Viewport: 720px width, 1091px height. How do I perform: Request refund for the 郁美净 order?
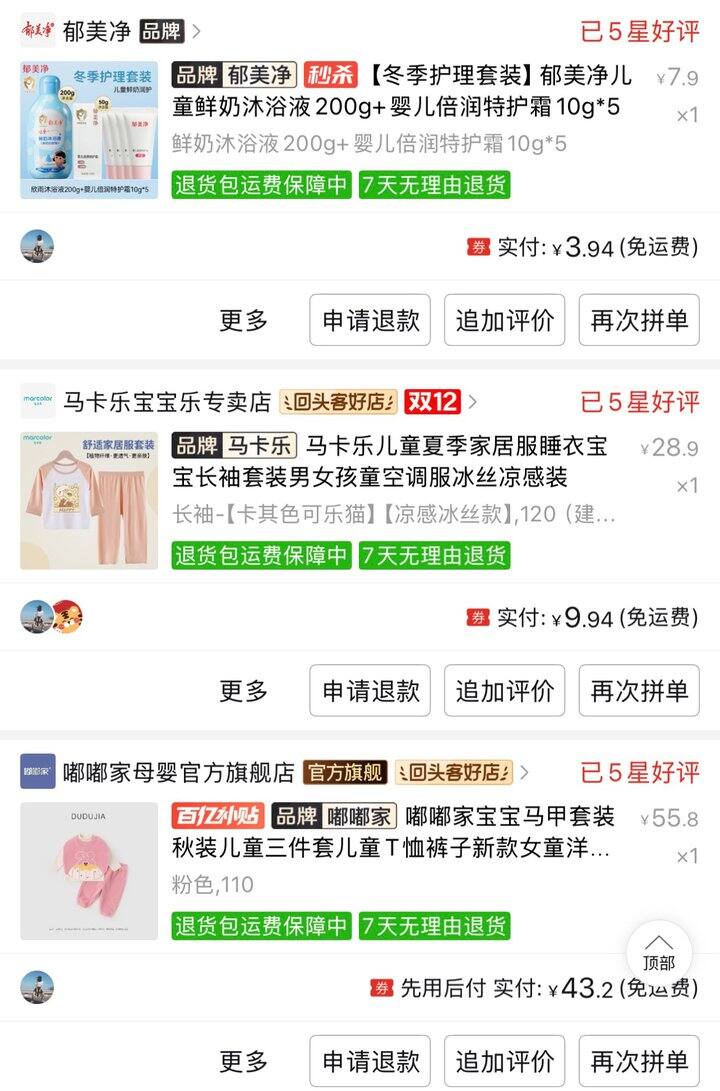pos(370,320)
